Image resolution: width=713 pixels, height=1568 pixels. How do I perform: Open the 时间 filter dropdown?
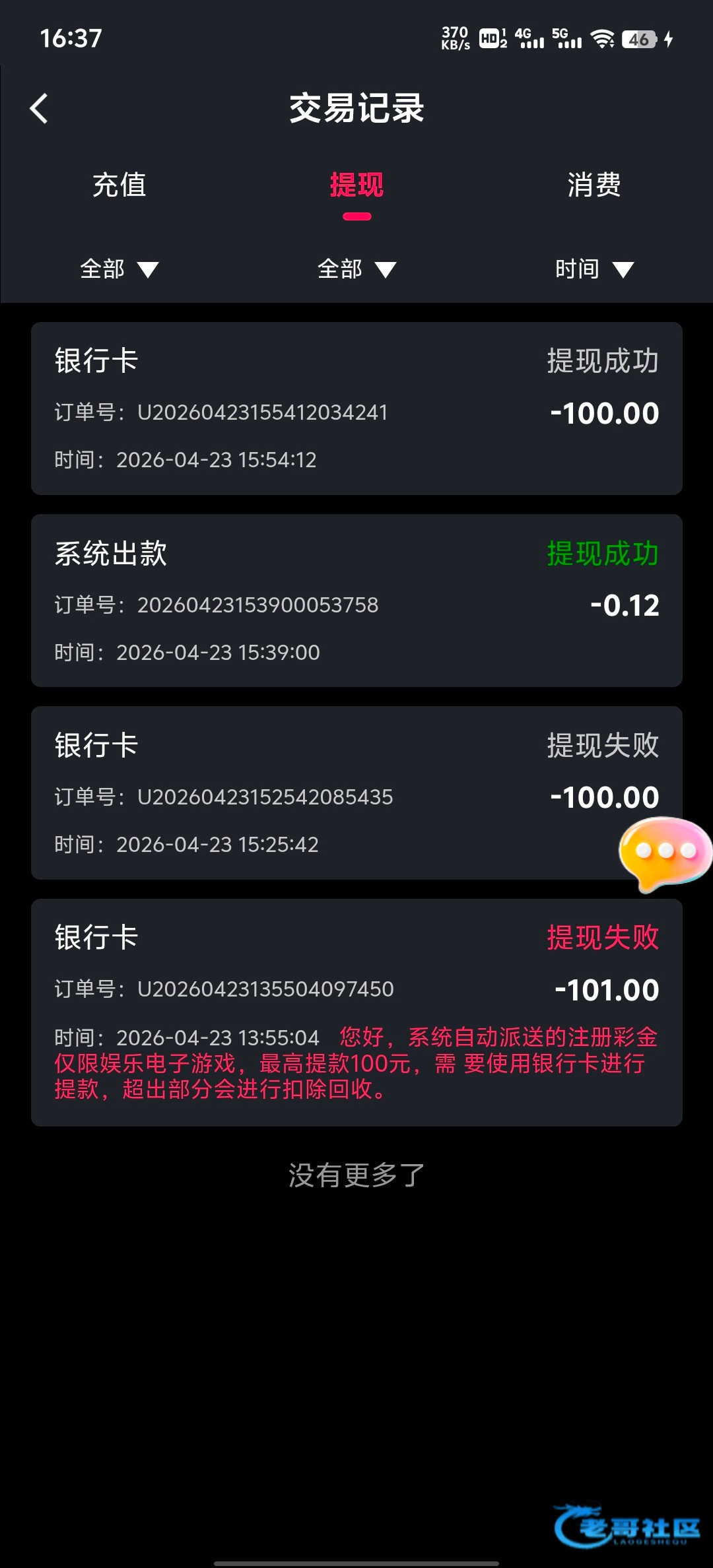[594, 269]
